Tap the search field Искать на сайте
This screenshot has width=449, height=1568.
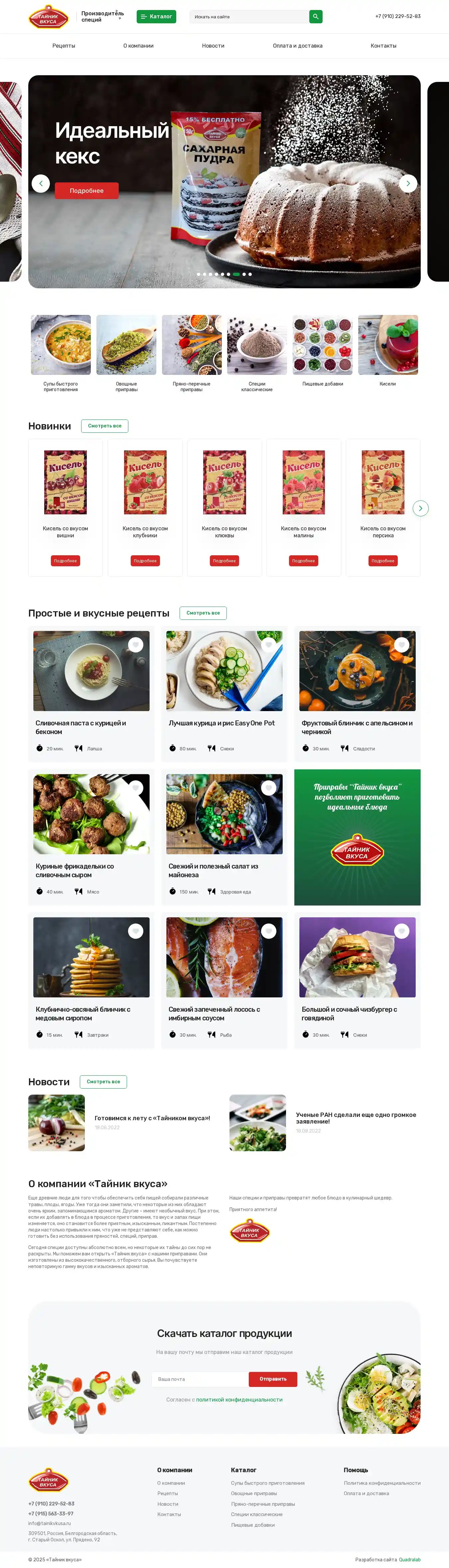(248, 16)
